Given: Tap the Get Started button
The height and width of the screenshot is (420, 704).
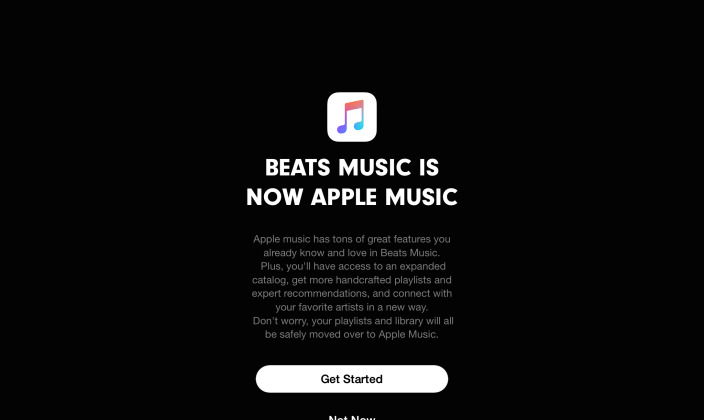Looking at the screenshot, I should coord(351,379).
